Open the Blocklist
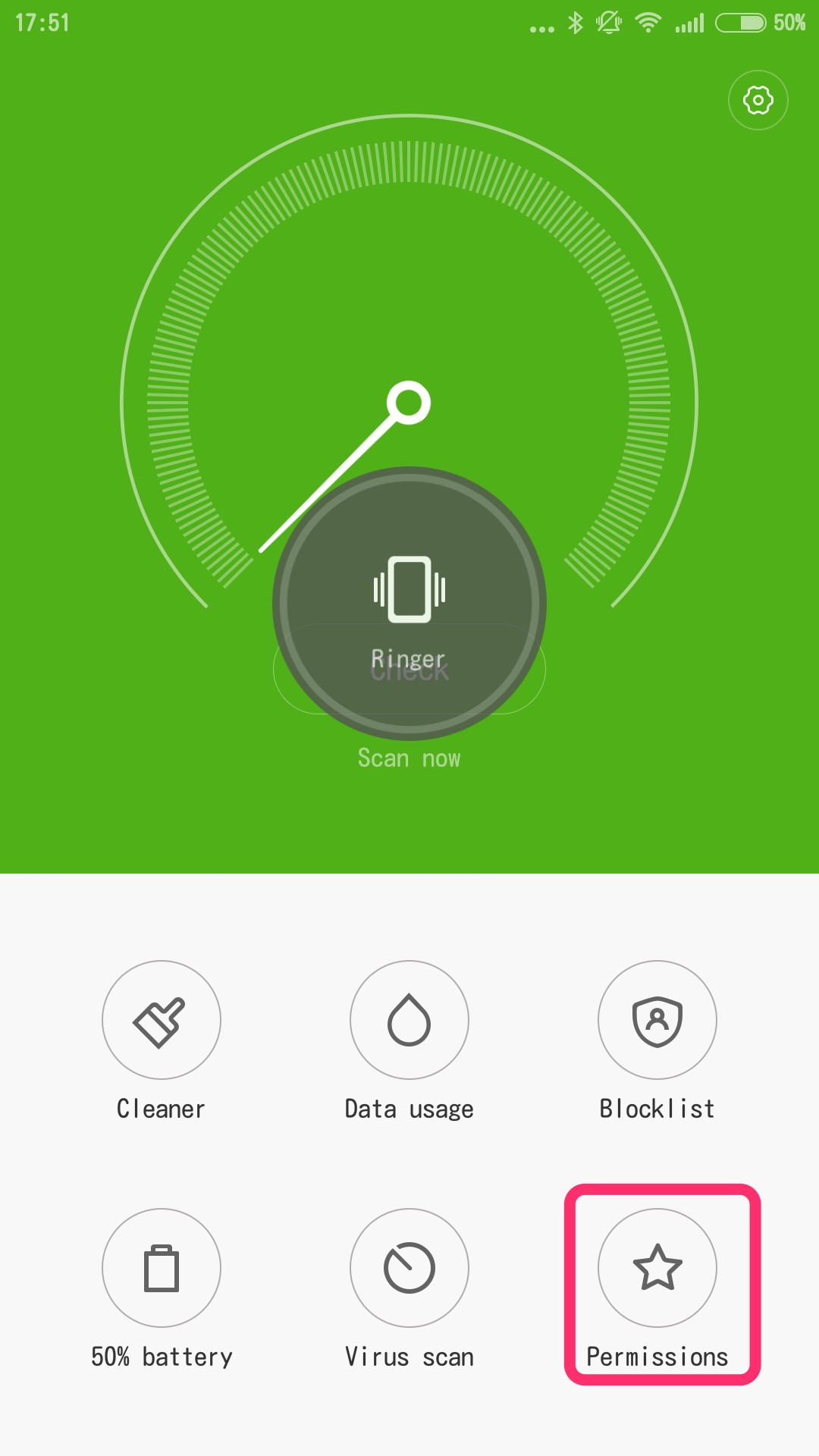 657,1020
